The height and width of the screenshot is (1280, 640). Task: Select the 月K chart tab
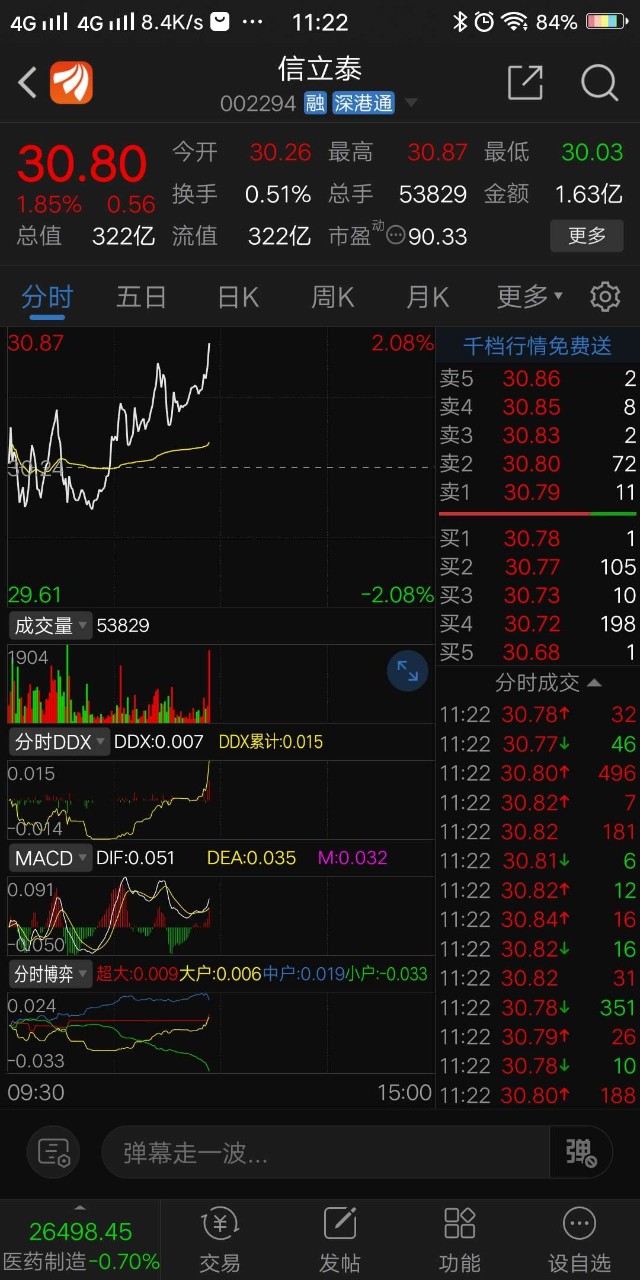click(427, 296)
